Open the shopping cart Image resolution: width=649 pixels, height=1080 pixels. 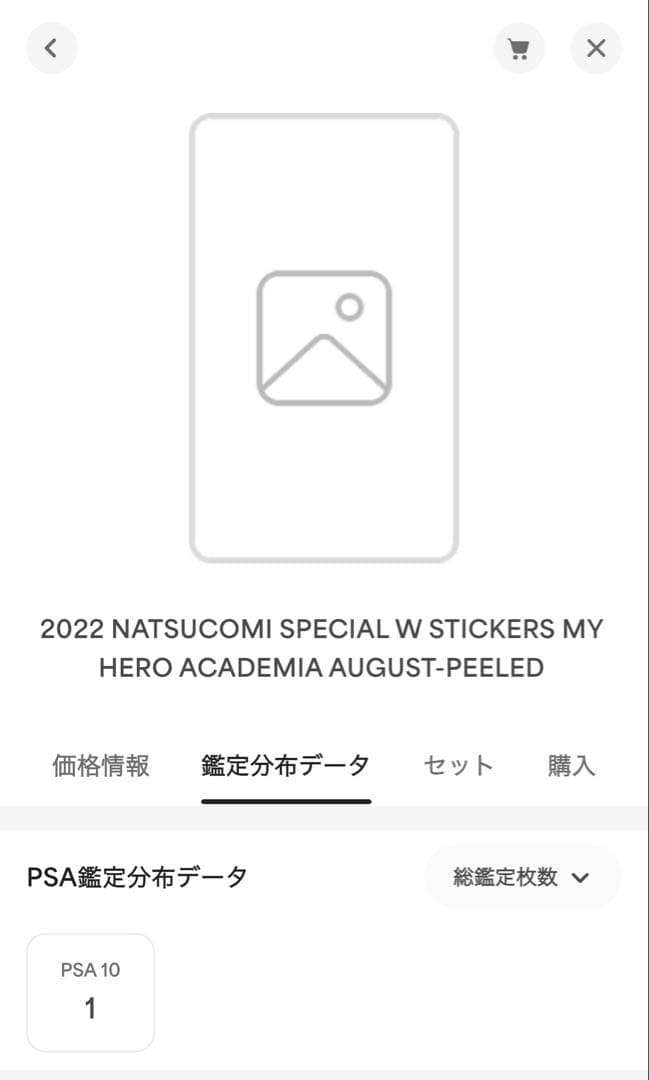[519, 48]
